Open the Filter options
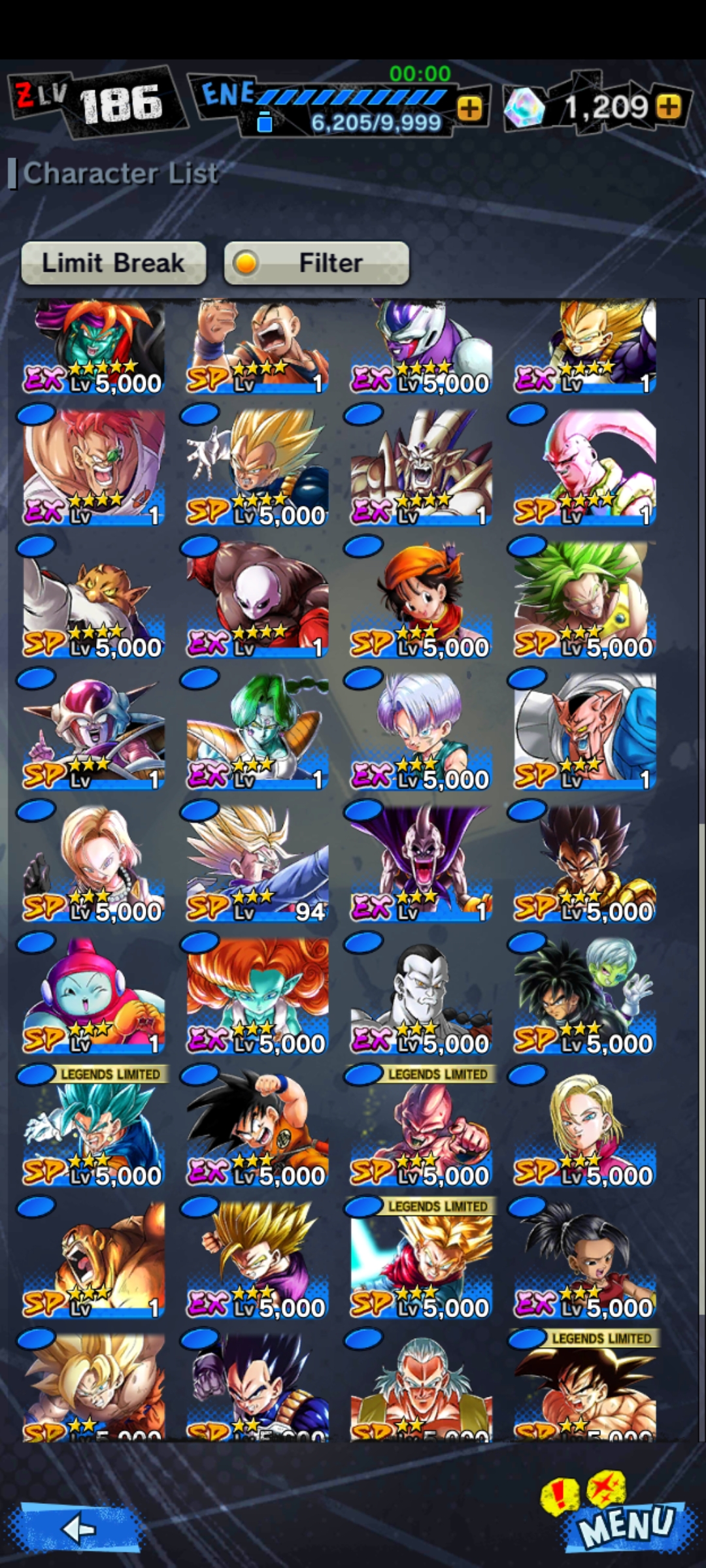The image size is (706, 1568). tap(316, 263)
